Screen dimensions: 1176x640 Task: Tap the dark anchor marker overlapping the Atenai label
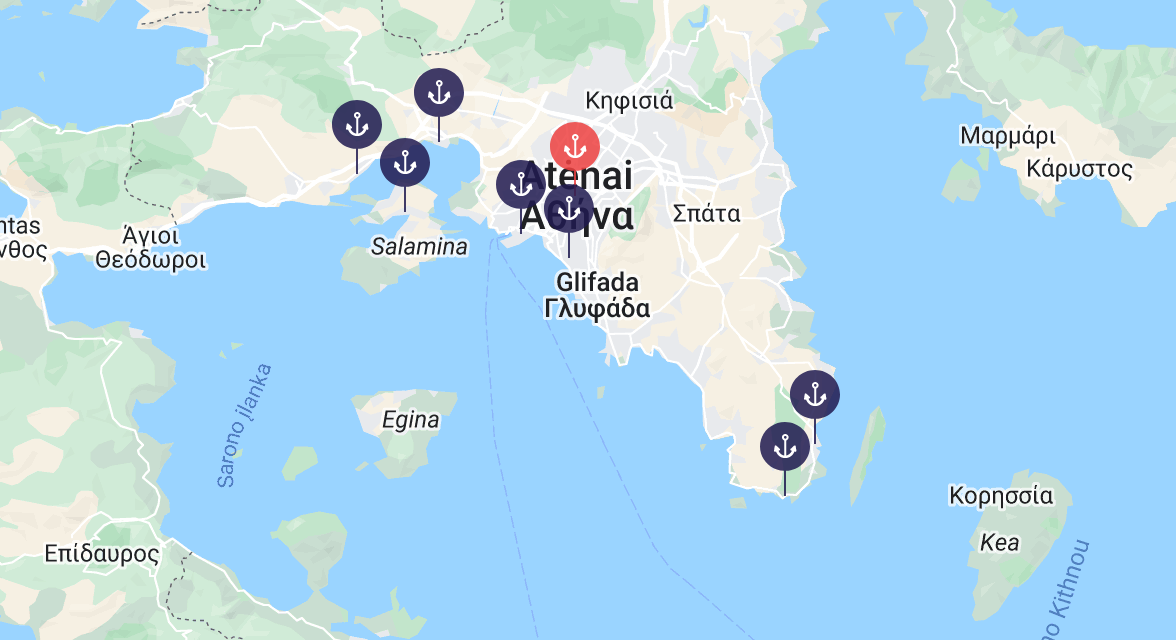520,184
